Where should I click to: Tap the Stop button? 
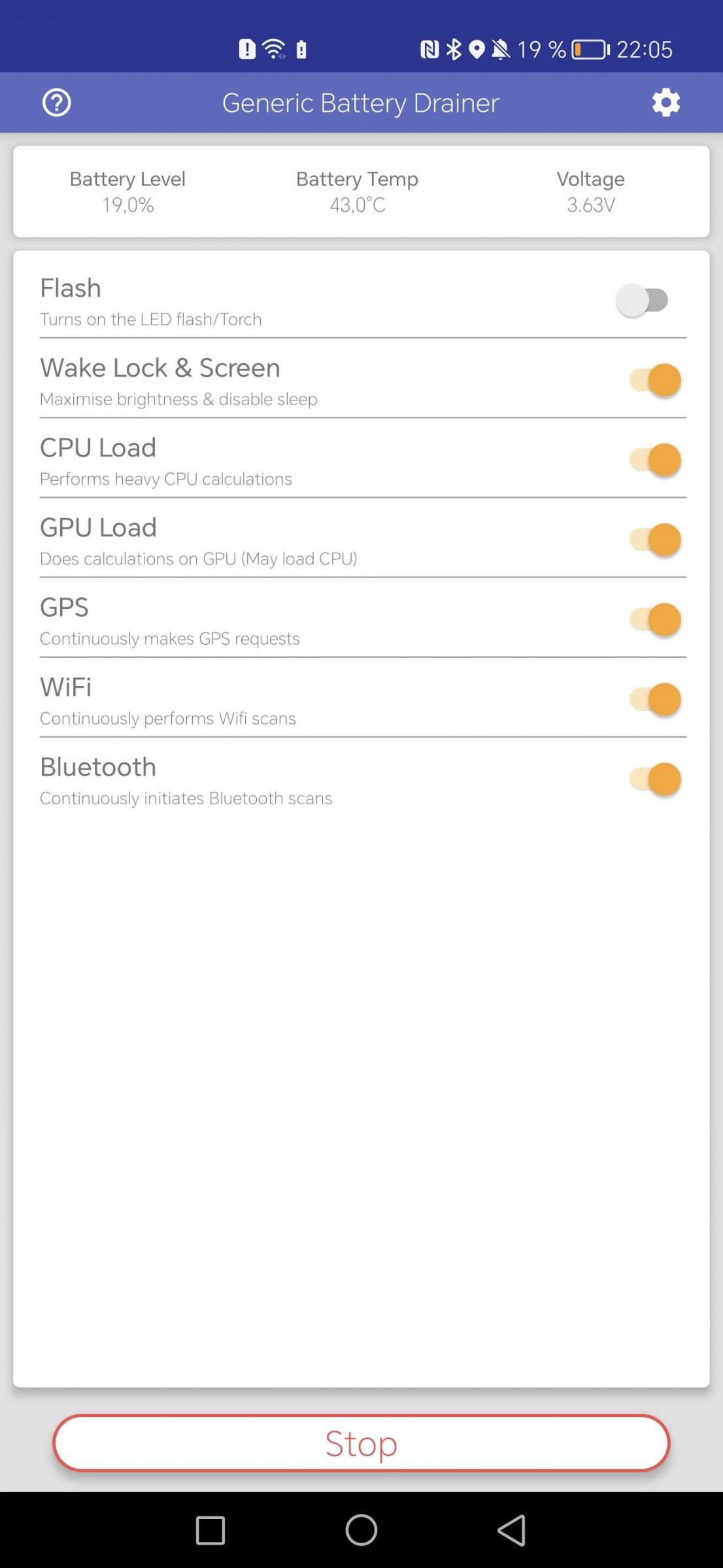361,1443
